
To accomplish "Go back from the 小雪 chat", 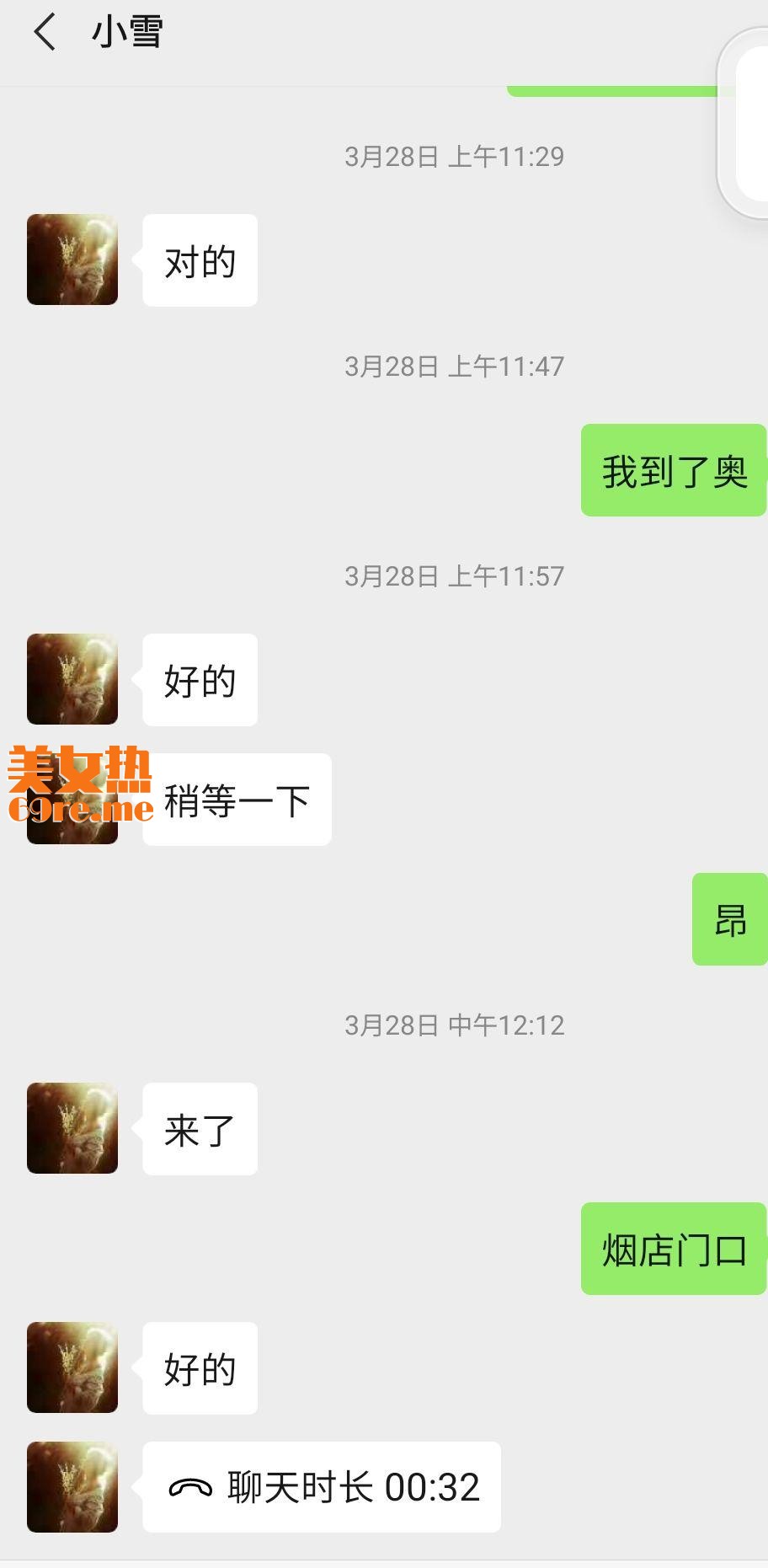I will (45, 33).
